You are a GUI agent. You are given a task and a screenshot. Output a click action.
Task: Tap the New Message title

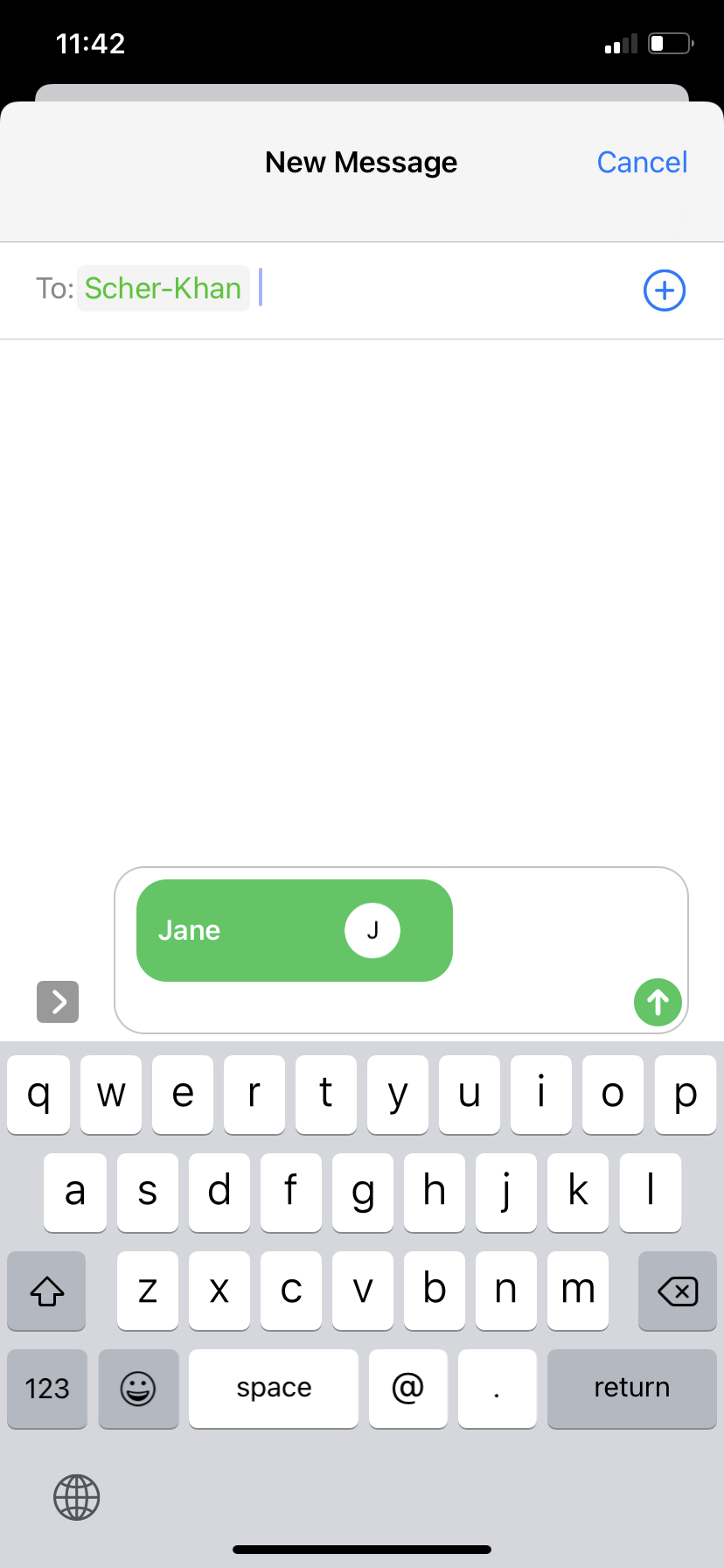pyautogui.click(x=361, y=162)
